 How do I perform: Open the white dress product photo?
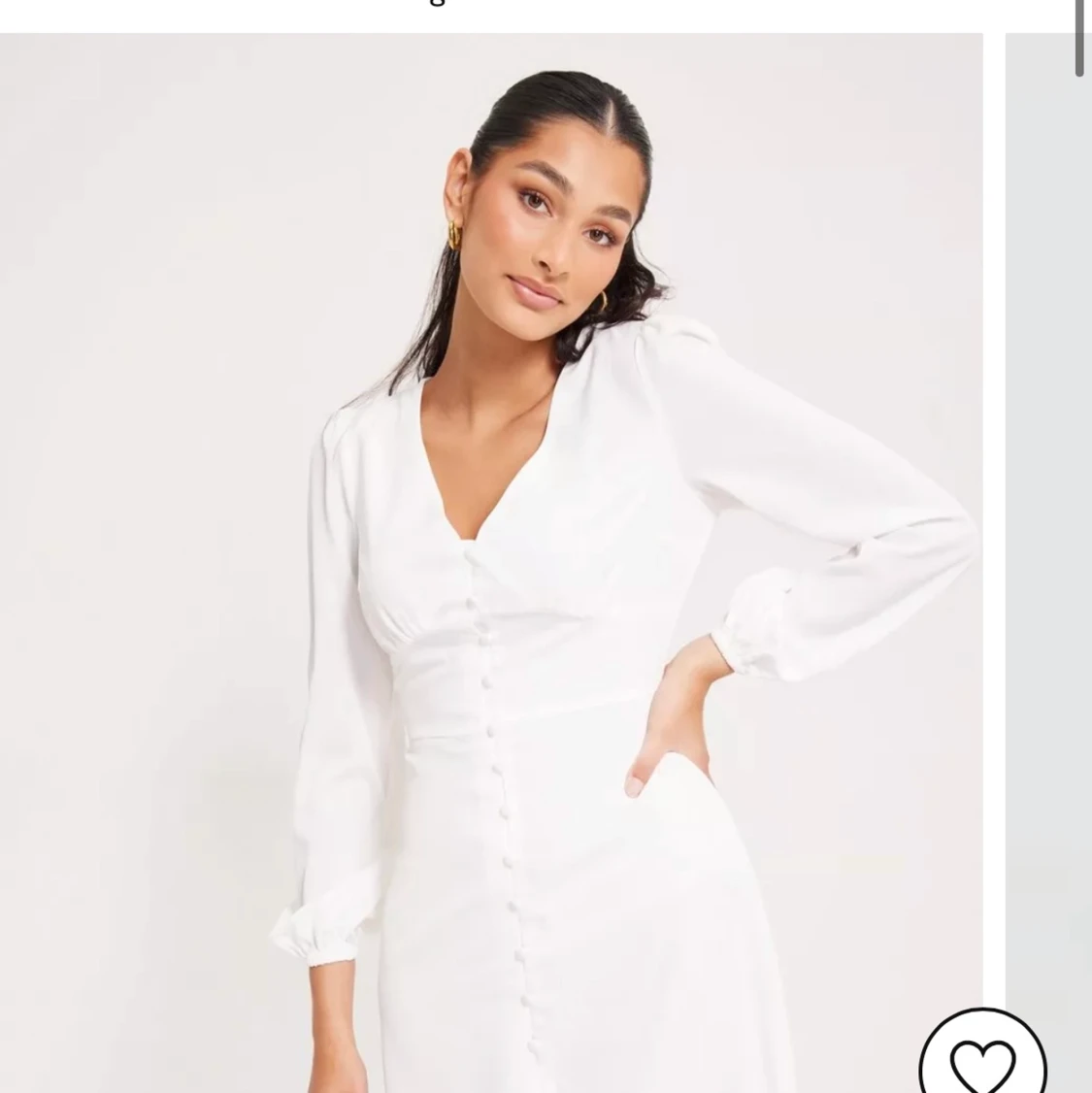click(490, 563)
